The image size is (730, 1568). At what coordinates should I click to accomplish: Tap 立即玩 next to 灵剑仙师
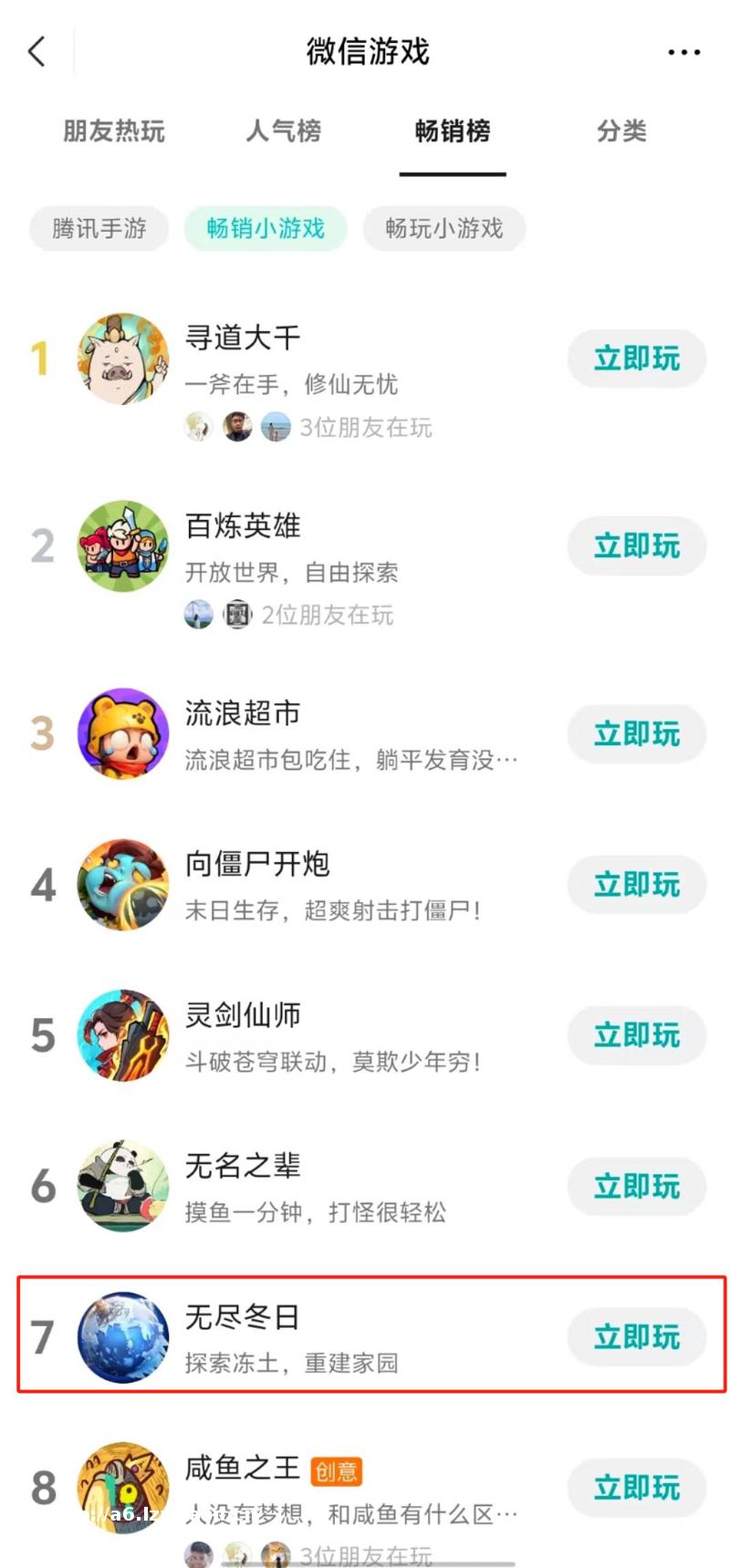(x=637, y=1035)
